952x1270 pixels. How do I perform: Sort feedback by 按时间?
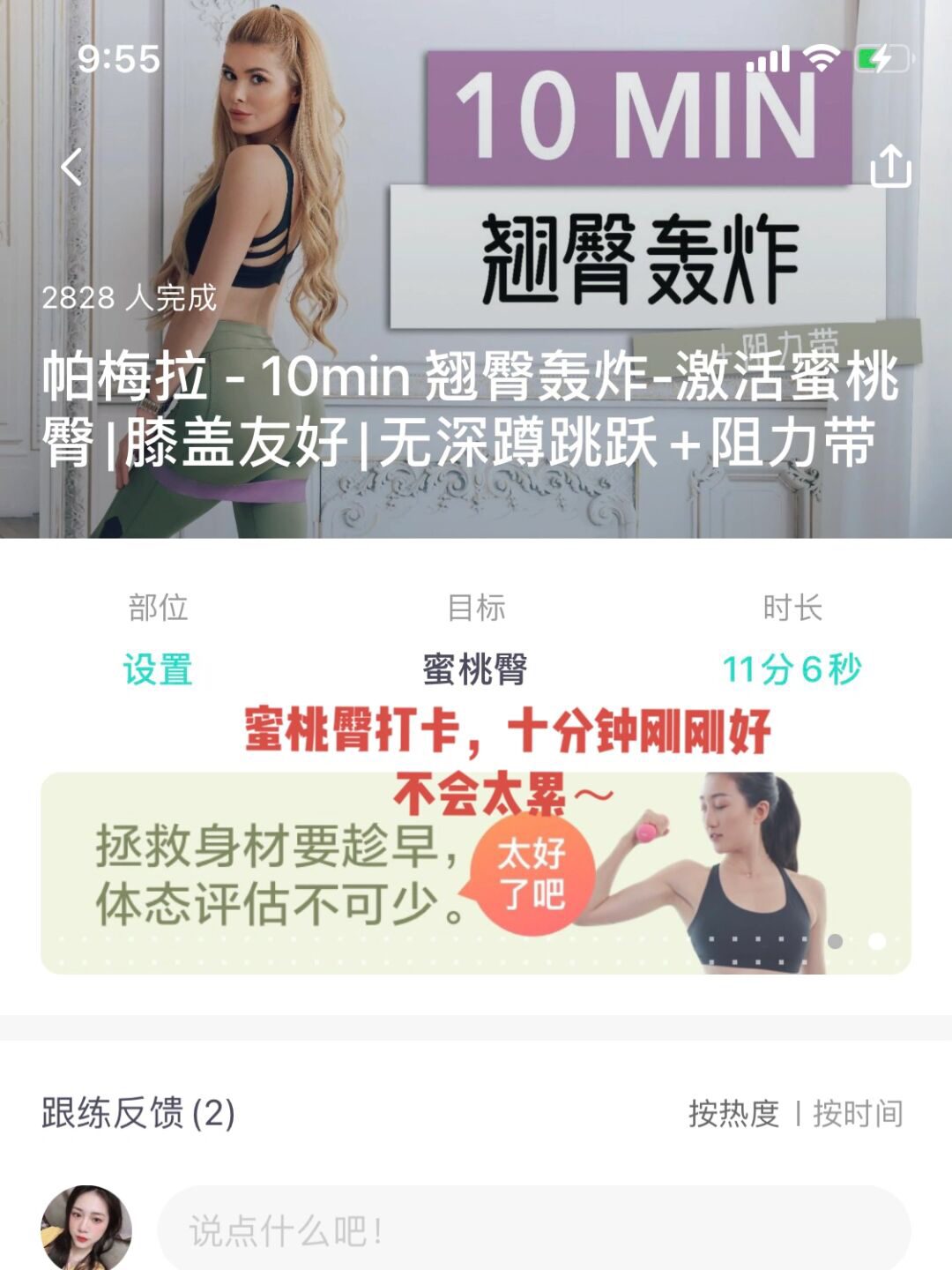858,1114
